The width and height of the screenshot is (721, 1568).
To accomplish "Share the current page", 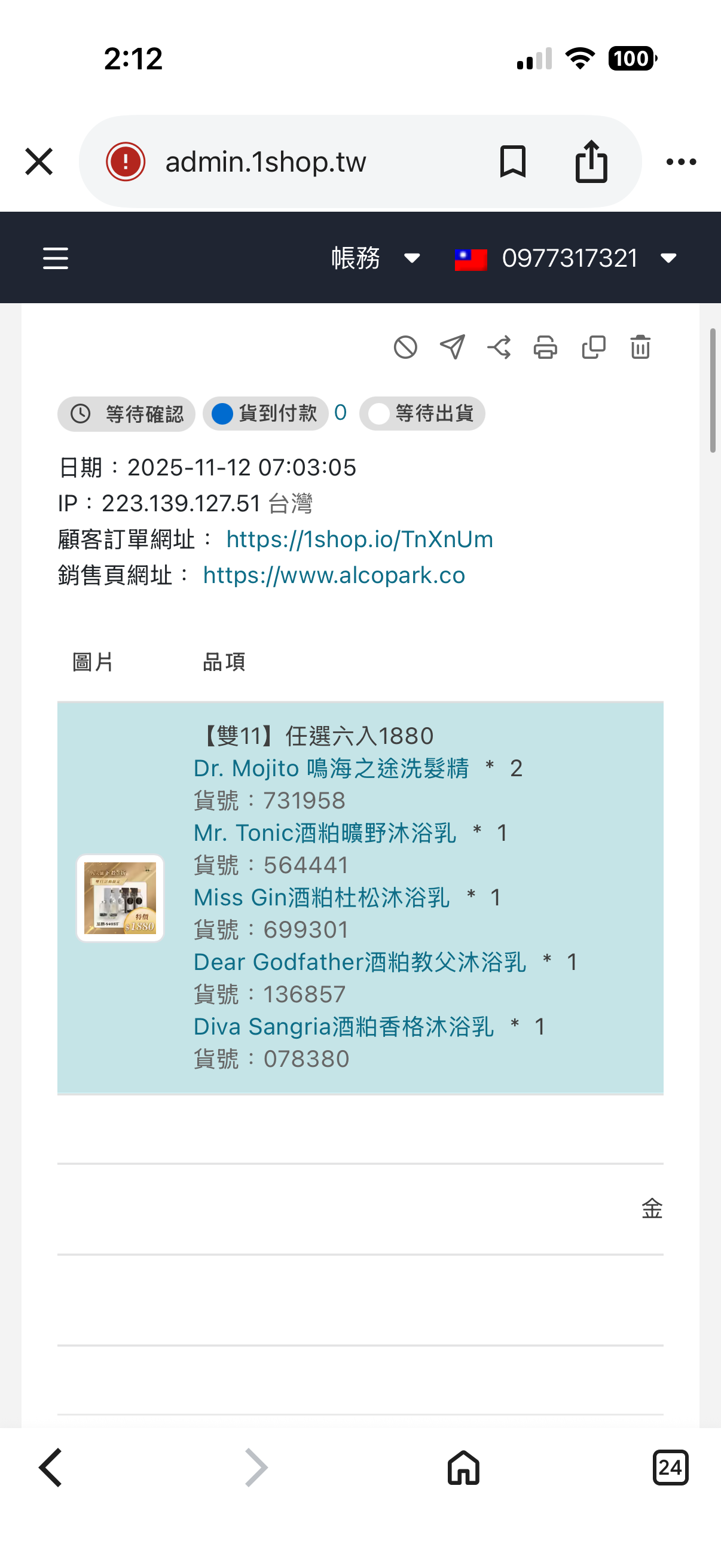I will coord(591,162).
